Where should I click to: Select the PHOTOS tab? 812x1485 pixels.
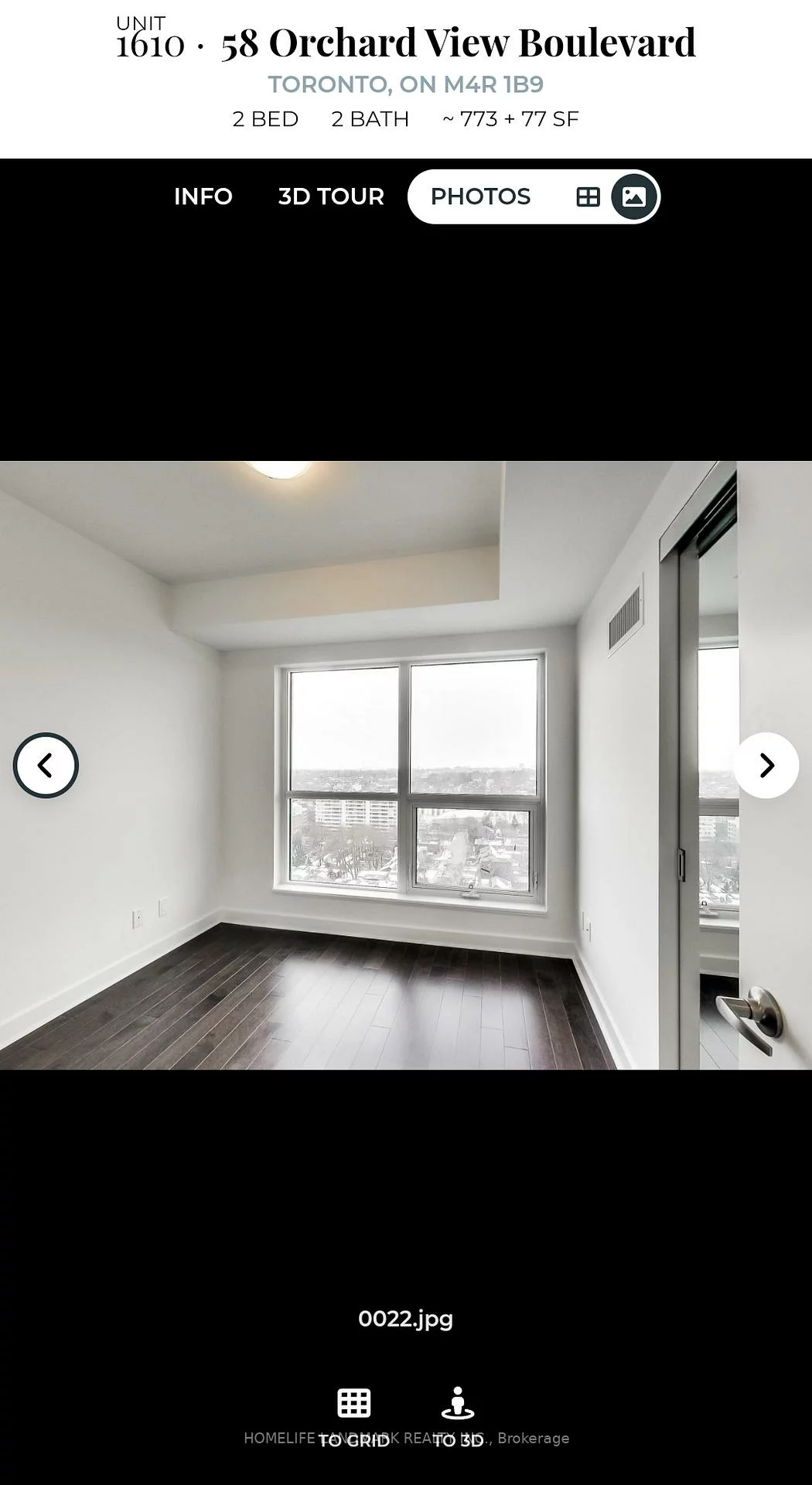coord(479,196)
